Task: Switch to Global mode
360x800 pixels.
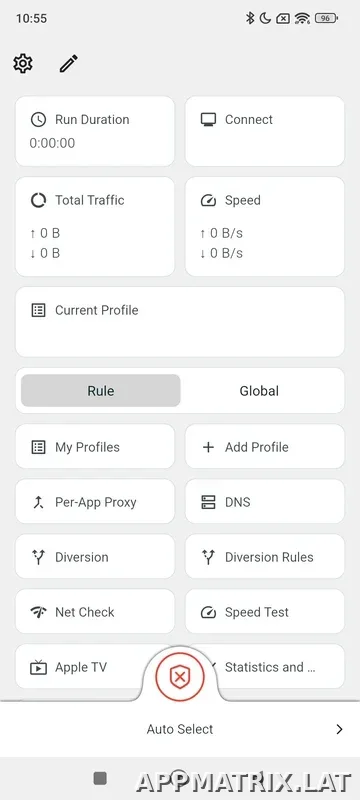Action: [259, 391]
